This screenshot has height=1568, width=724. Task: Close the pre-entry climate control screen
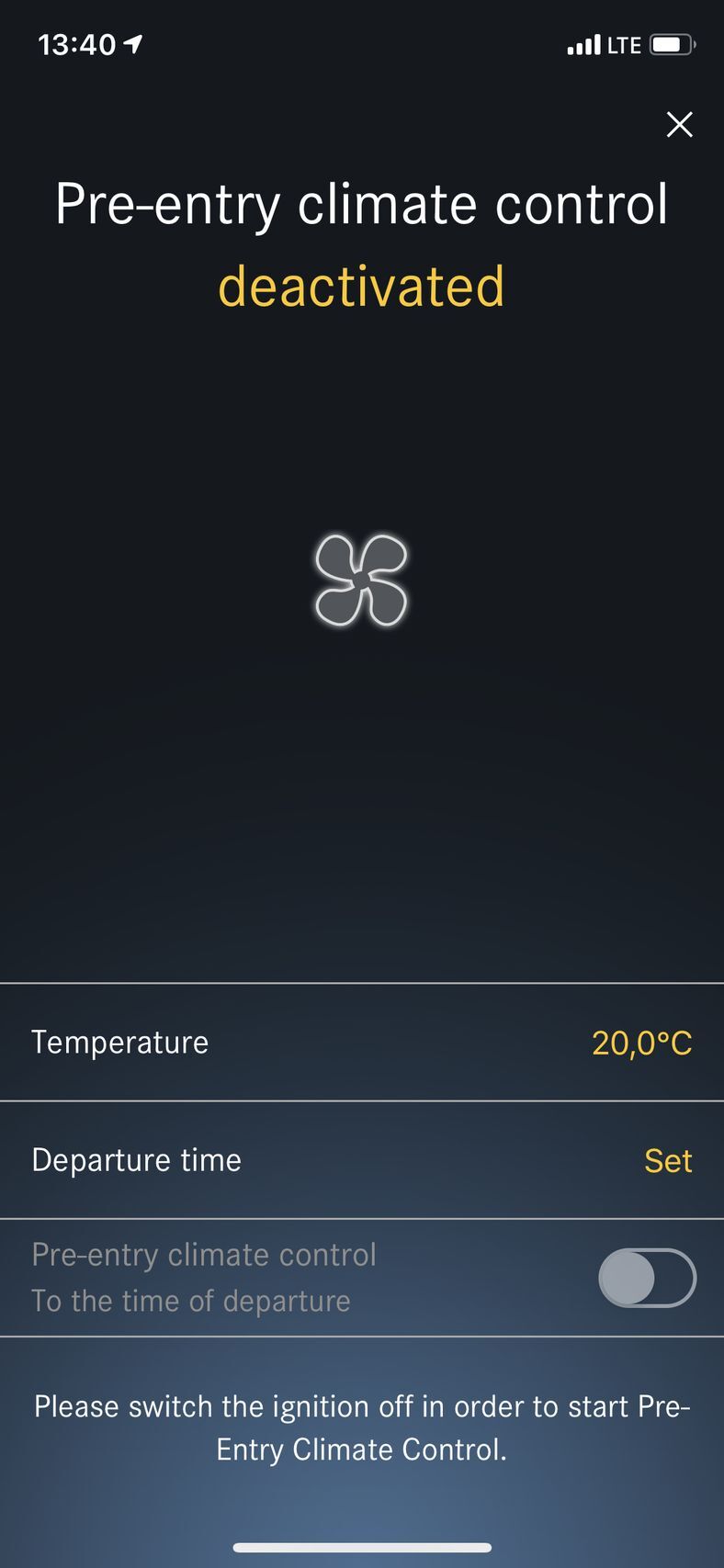pyautogui.click(x=679, y=124)
